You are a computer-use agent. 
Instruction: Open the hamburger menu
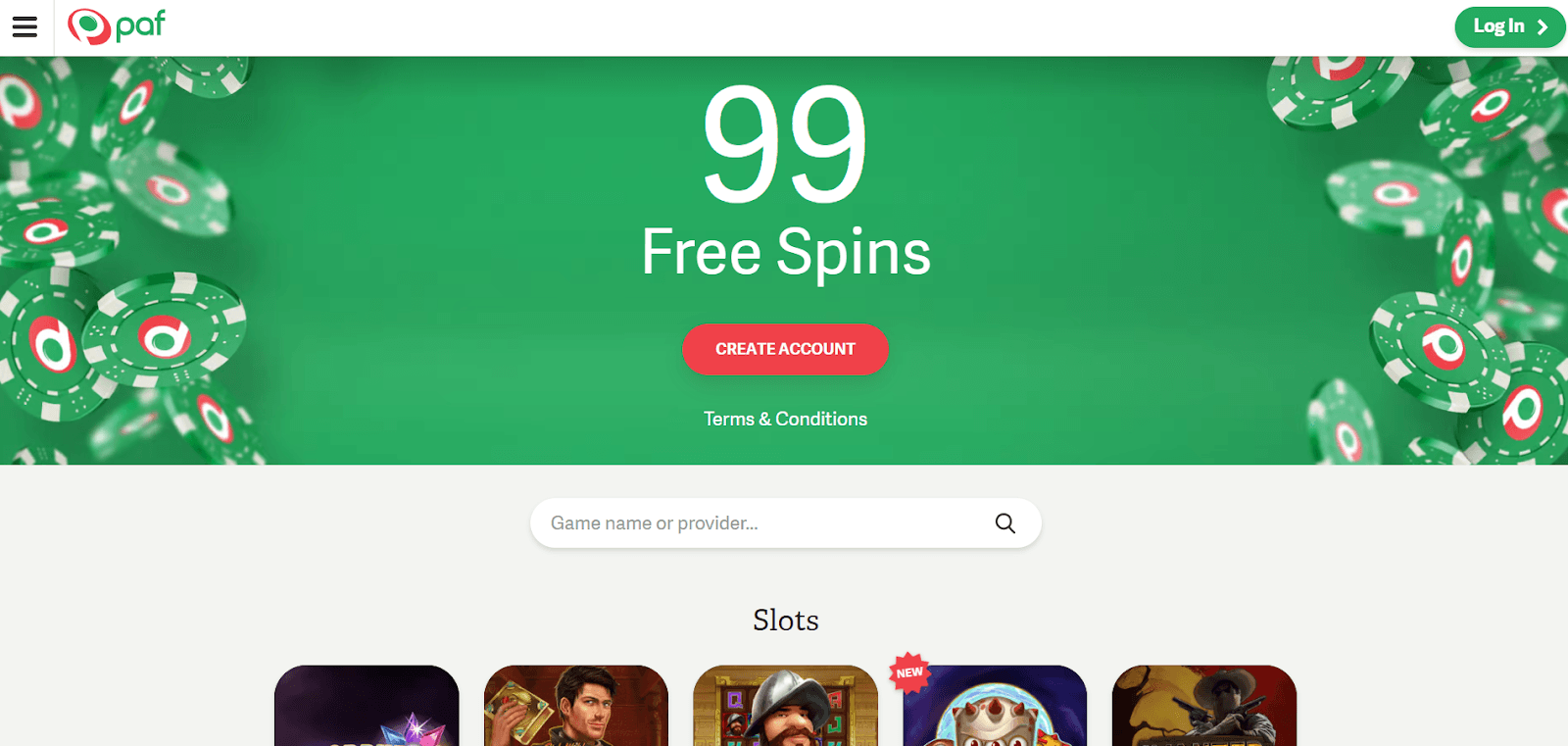25,27
